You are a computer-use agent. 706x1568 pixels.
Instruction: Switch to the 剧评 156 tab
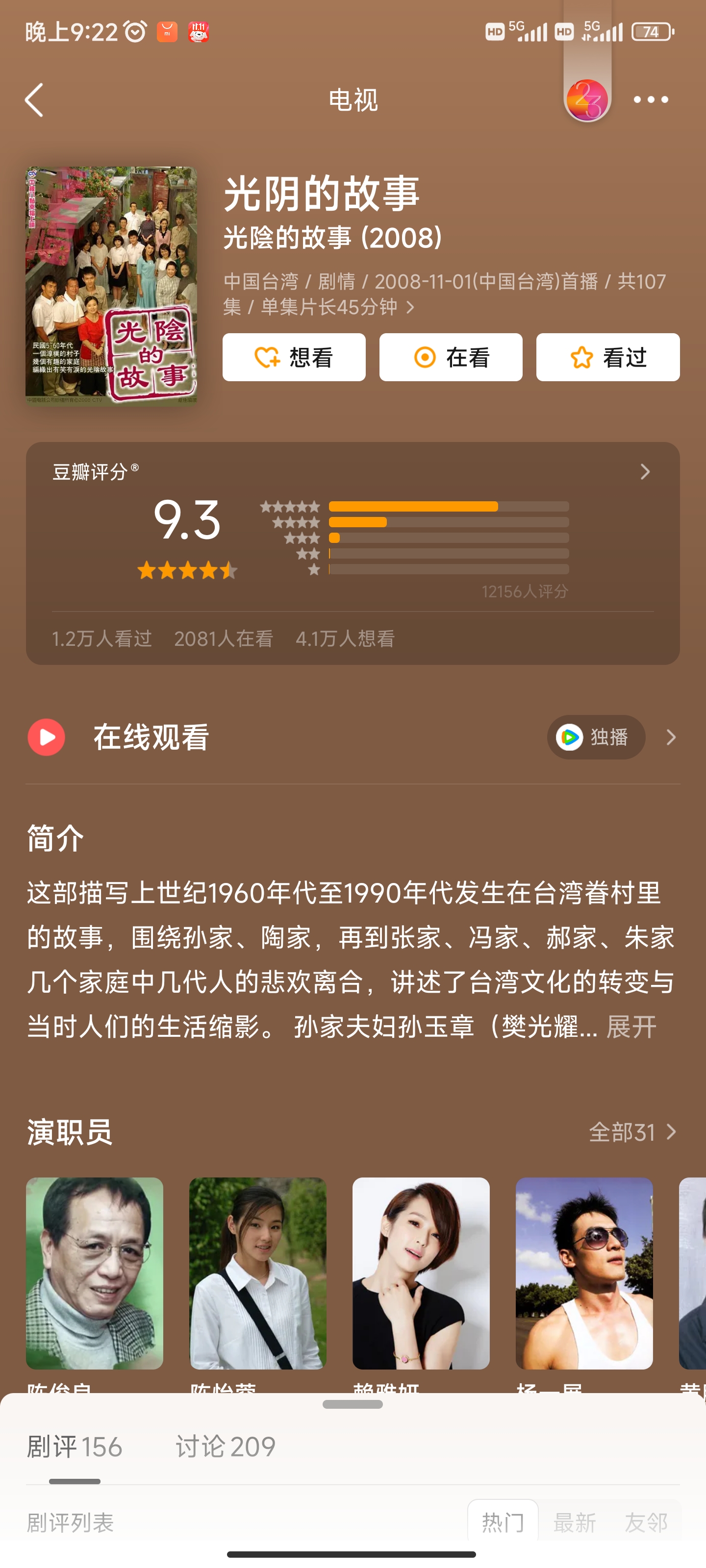(75, 1447)
